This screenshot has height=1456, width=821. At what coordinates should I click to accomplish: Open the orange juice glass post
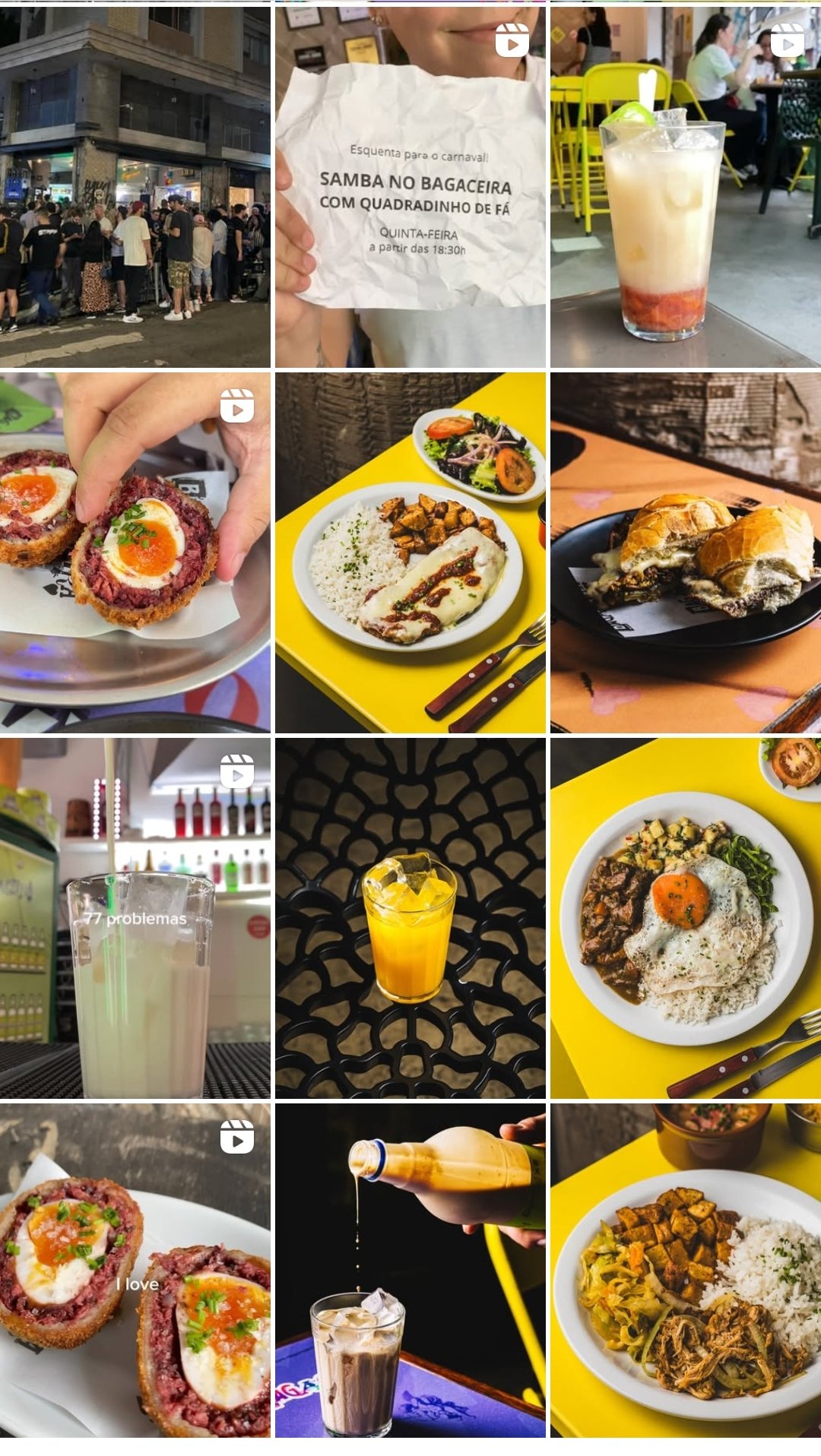click(410, 918)
